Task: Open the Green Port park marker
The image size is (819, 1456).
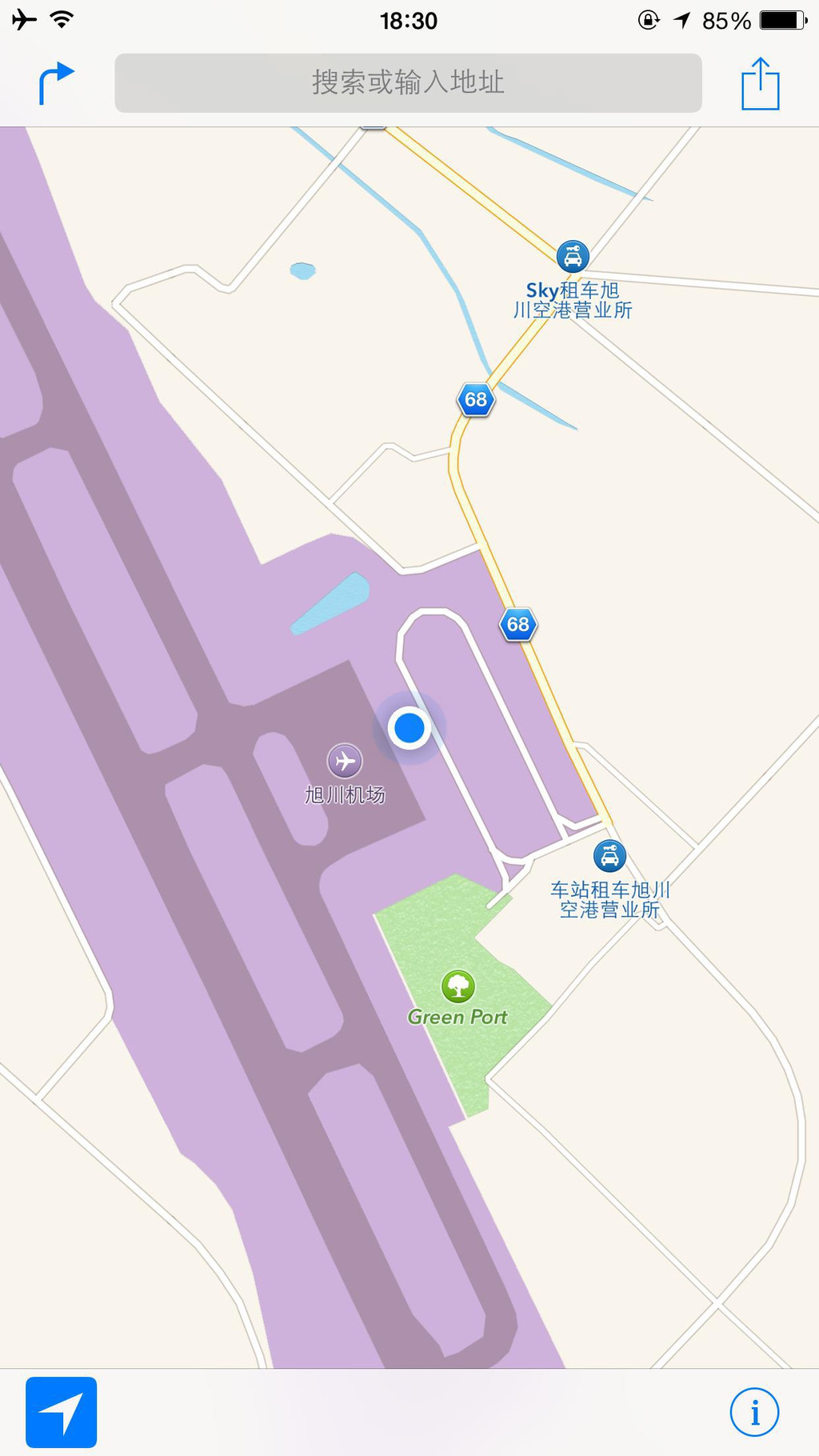Action: click(458, 987)
